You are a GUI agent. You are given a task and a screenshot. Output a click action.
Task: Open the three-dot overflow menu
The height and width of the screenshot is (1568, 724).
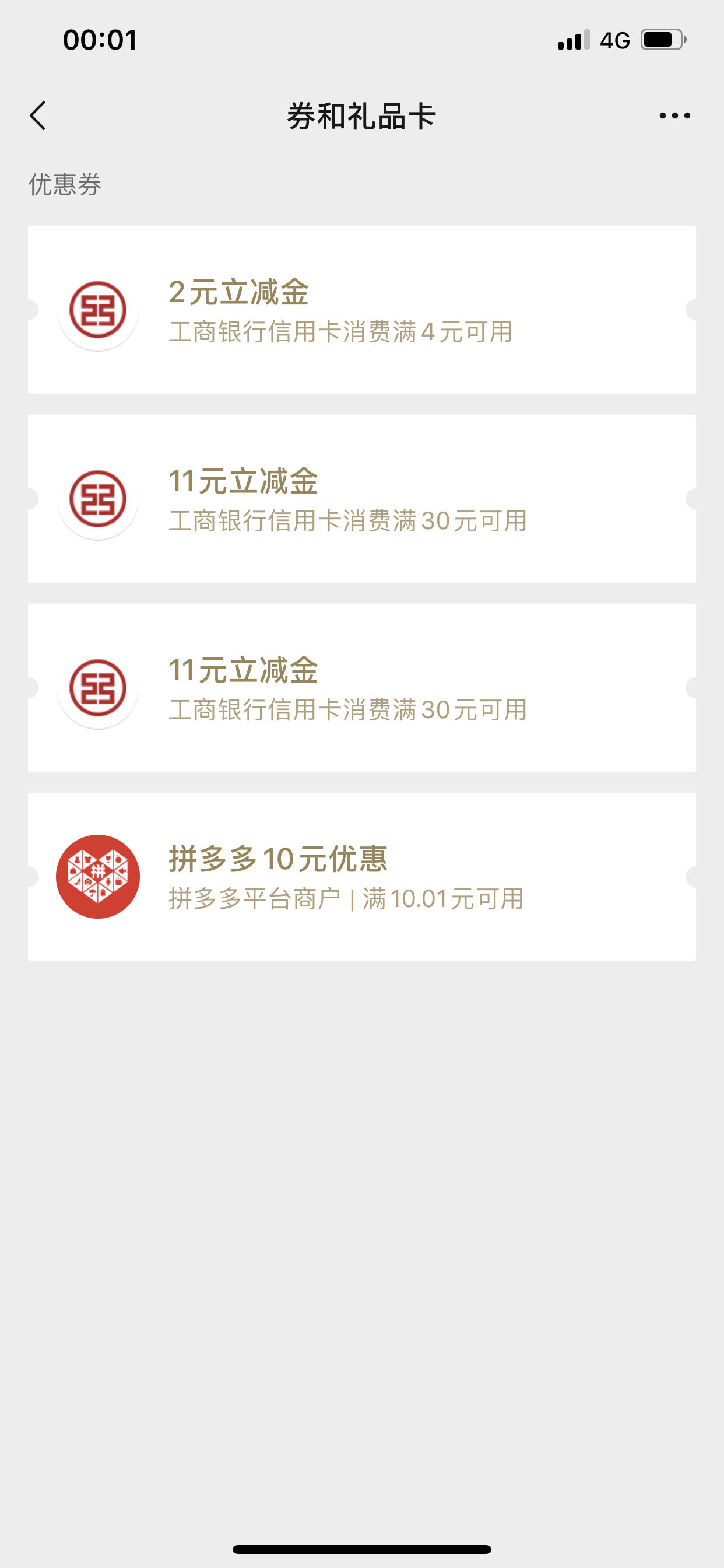pos(674,116)
